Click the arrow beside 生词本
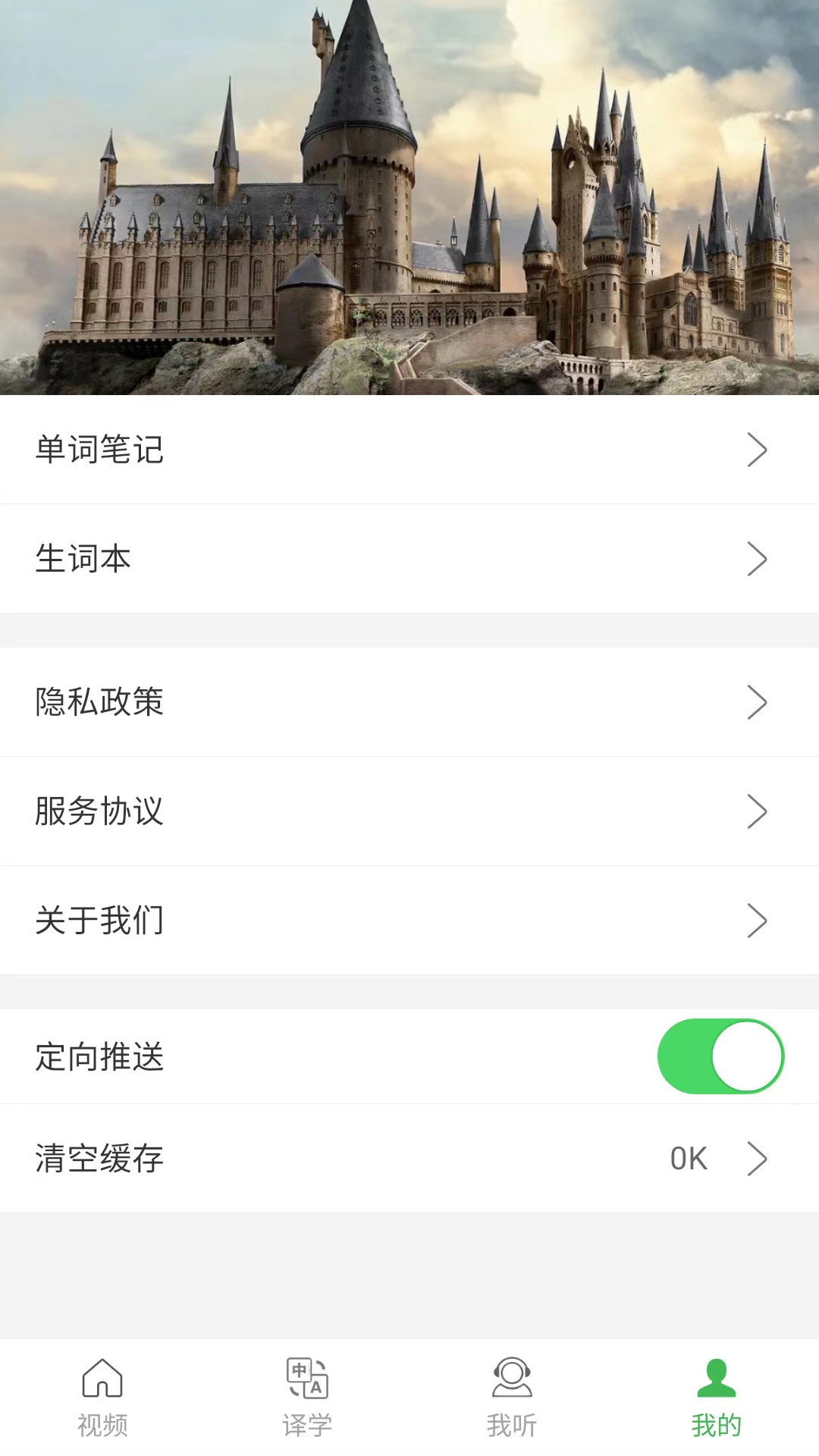The width and height of the screenshot is (819, 1456). [757, 559]
